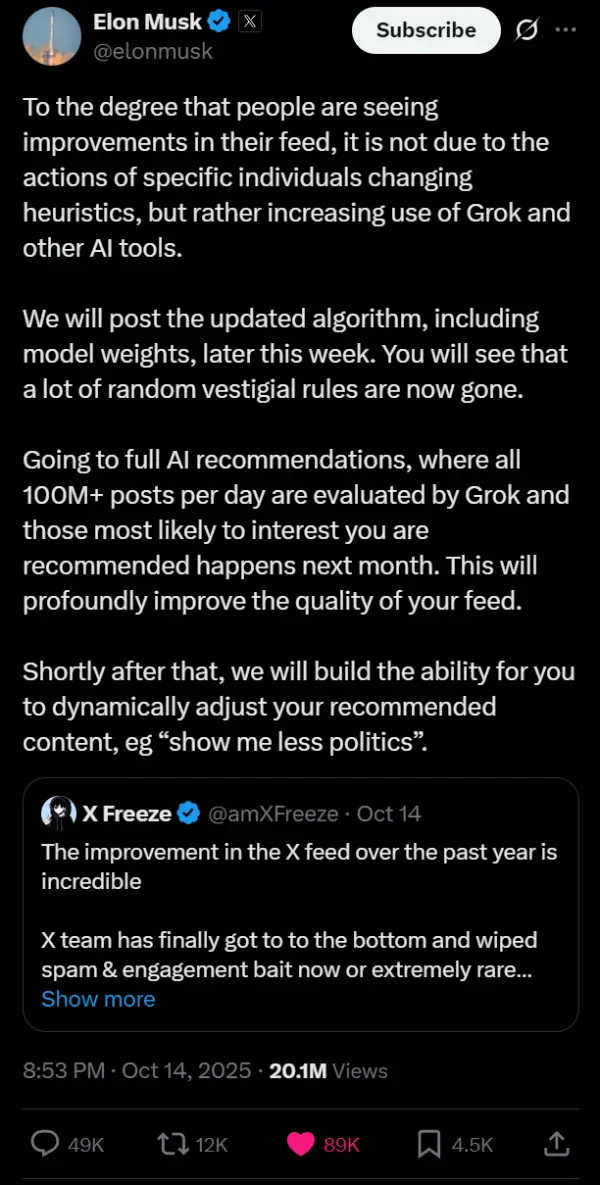The image size is (600, 1185).
Task: Open the Grok explain icon
Action: [x=526, y=31]
